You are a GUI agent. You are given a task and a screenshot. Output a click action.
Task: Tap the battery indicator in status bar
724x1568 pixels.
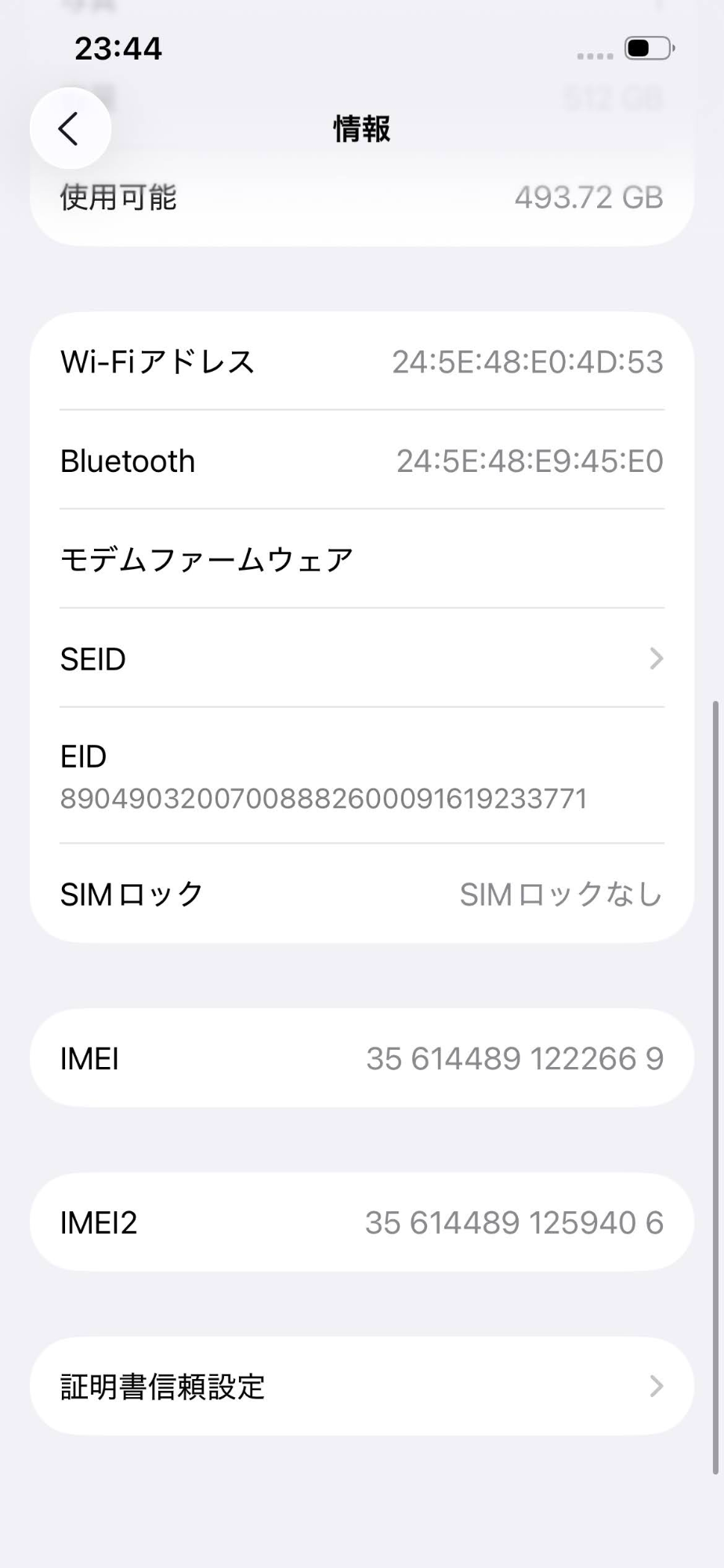[x=647, y=49]
